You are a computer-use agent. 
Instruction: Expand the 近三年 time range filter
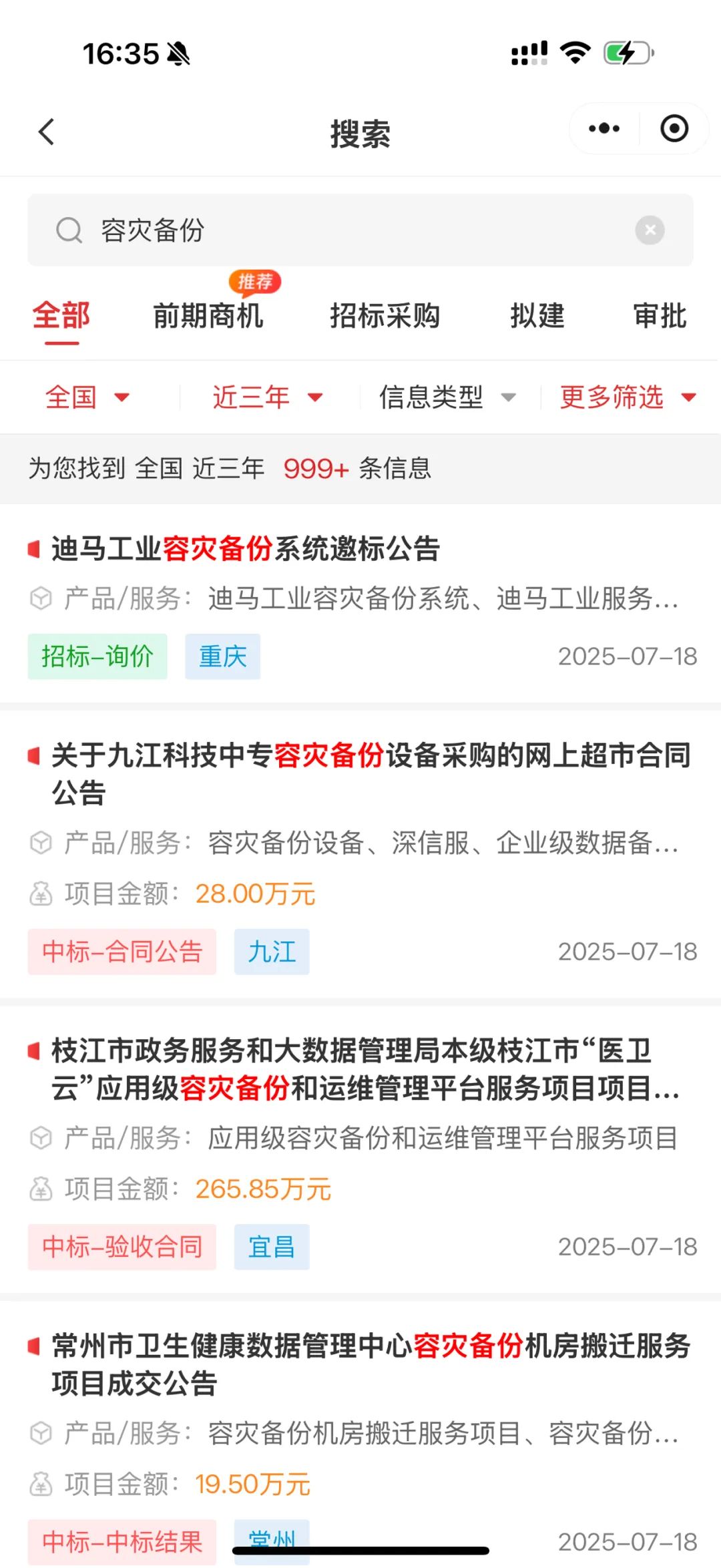point(268,397)
